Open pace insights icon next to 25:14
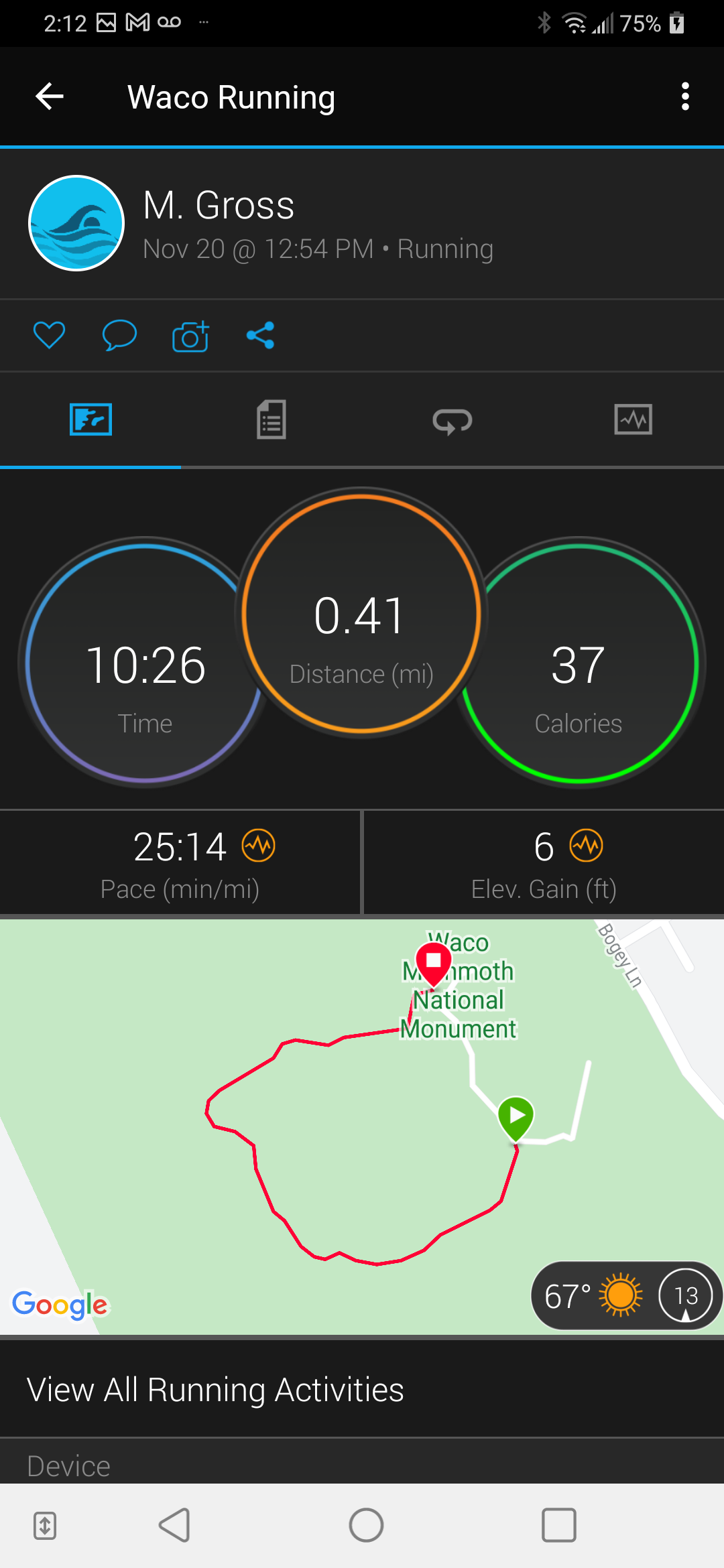 259,846
